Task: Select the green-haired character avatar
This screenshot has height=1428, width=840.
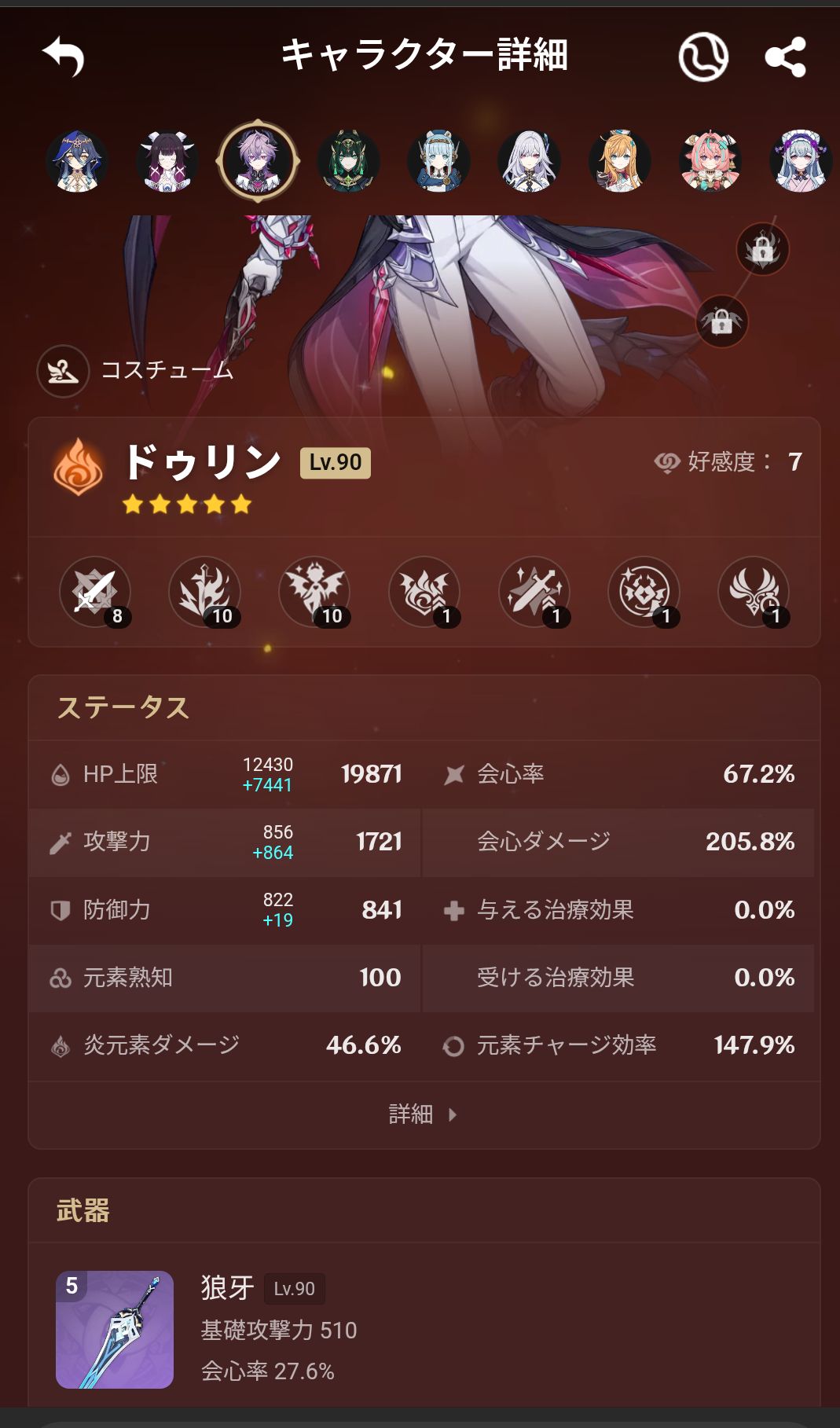Action: [348, 161]
